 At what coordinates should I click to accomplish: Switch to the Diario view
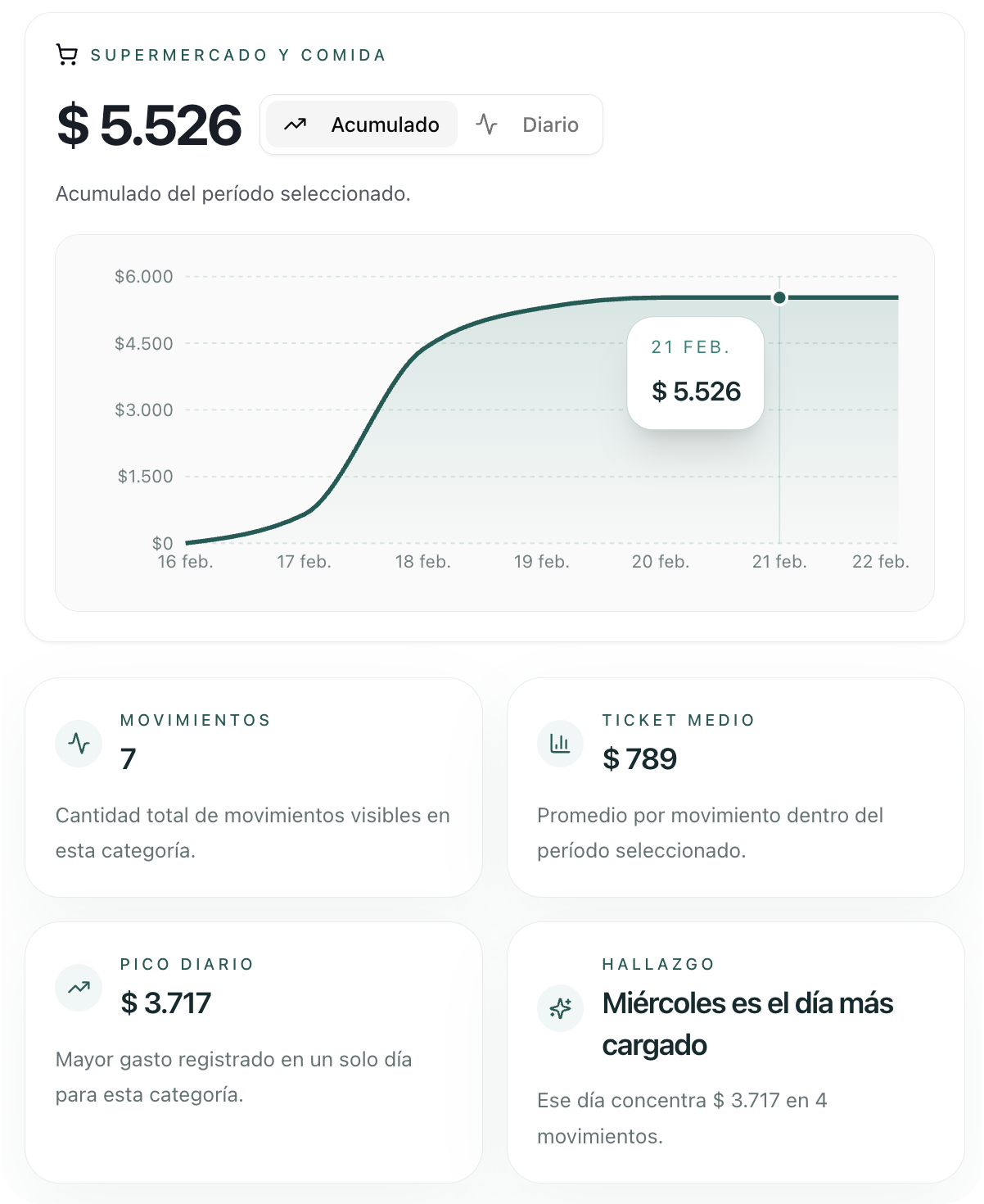click(529, 124)
